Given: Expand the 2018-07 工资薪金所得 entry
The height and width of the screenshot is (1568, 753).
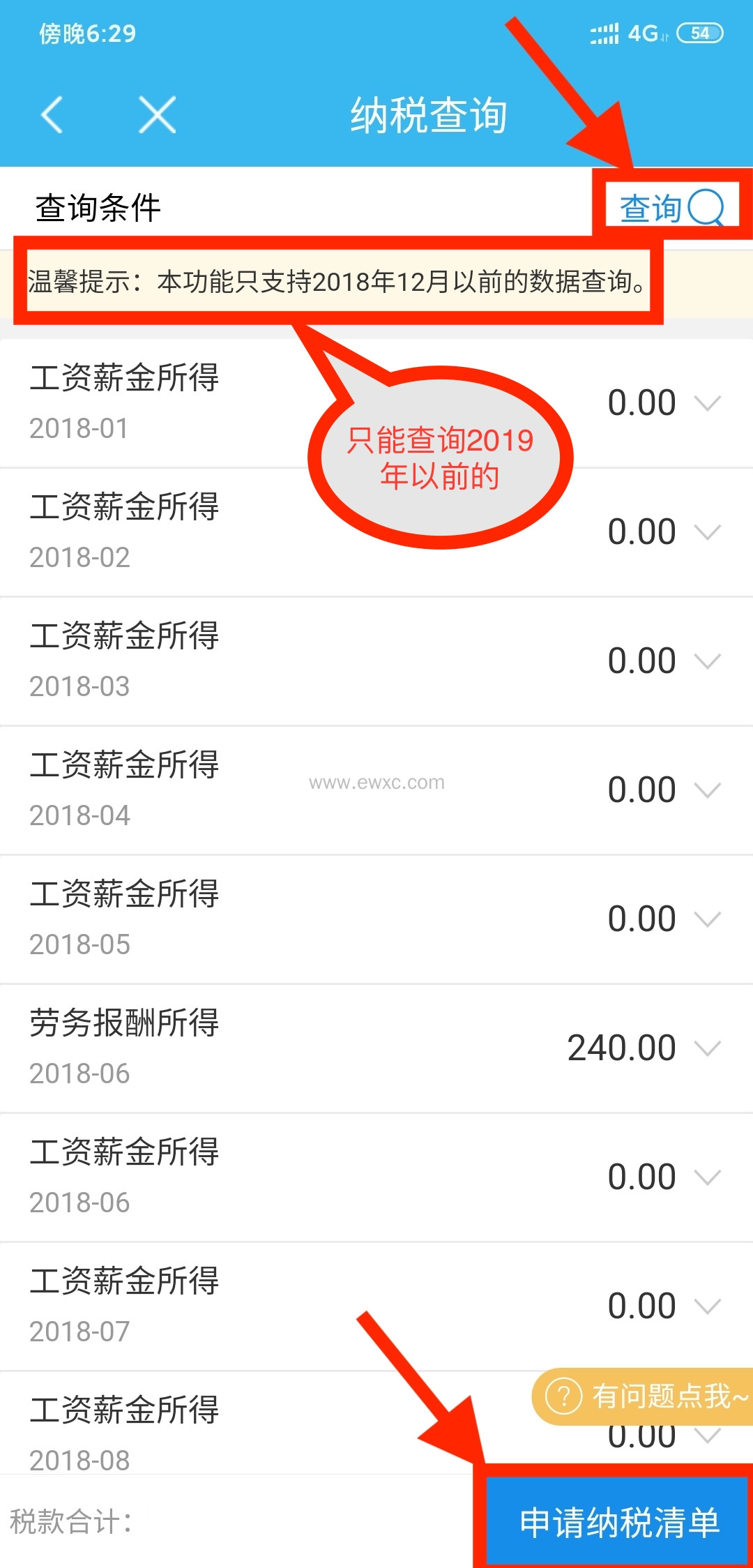Looking at the screenshot, I should pyautogui.click(x=707, y=1306).
